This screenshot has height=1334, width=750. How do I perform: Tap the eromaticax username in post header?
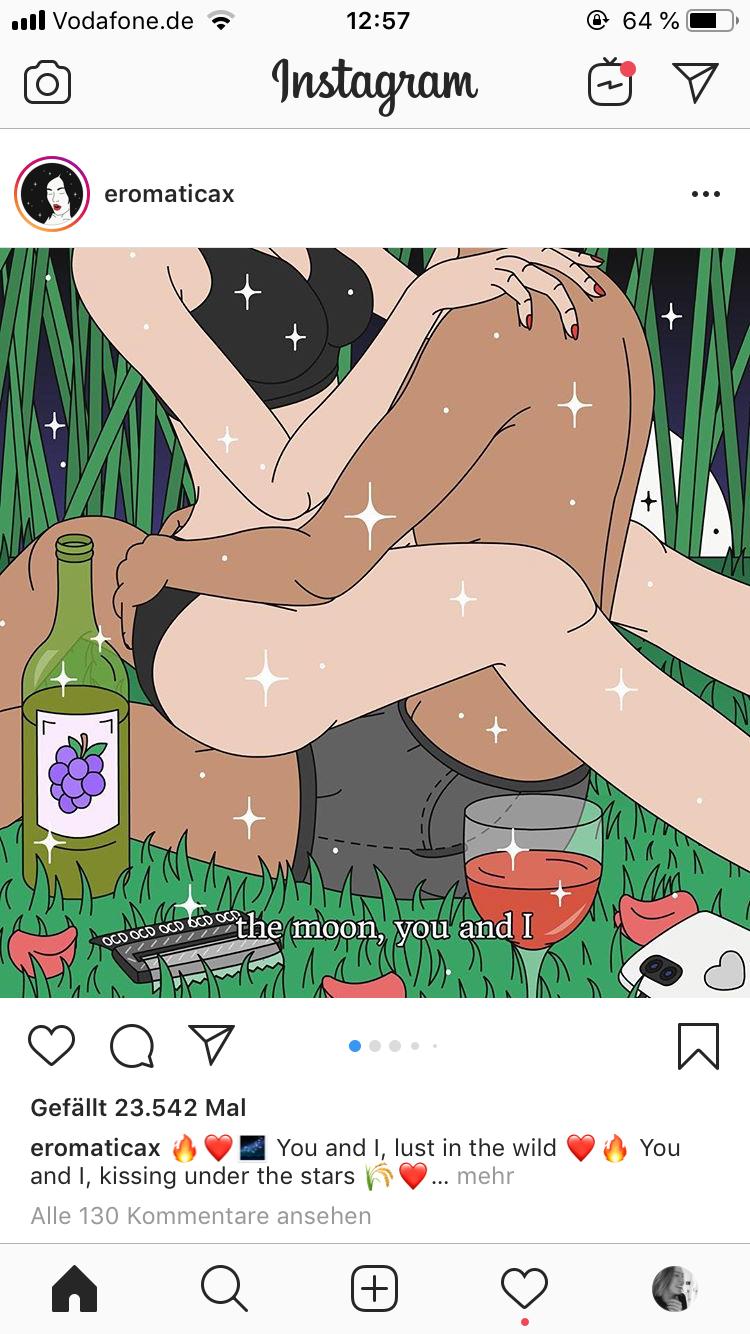coord(169,194)
